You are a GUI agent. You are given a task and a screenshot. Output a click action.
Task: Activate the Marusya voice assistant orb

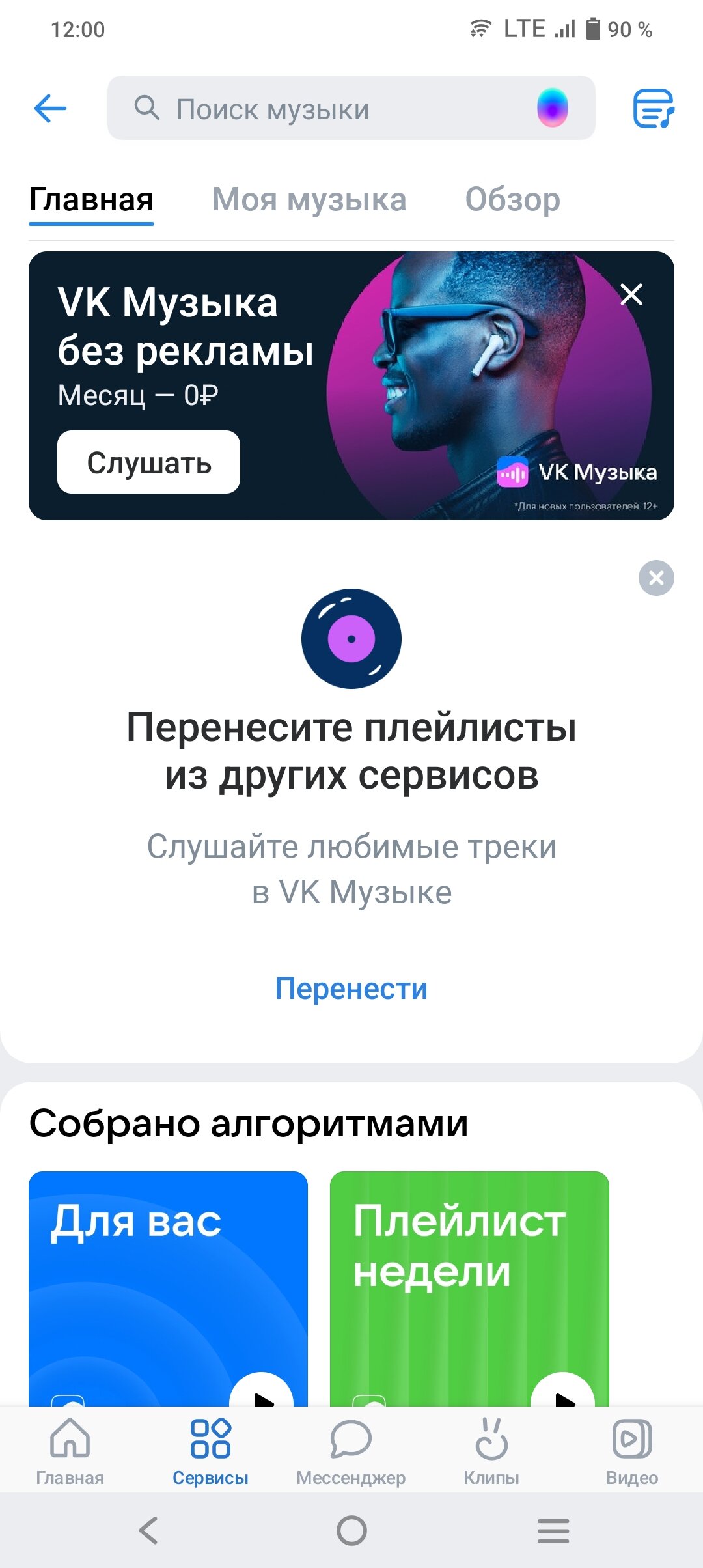552,108
